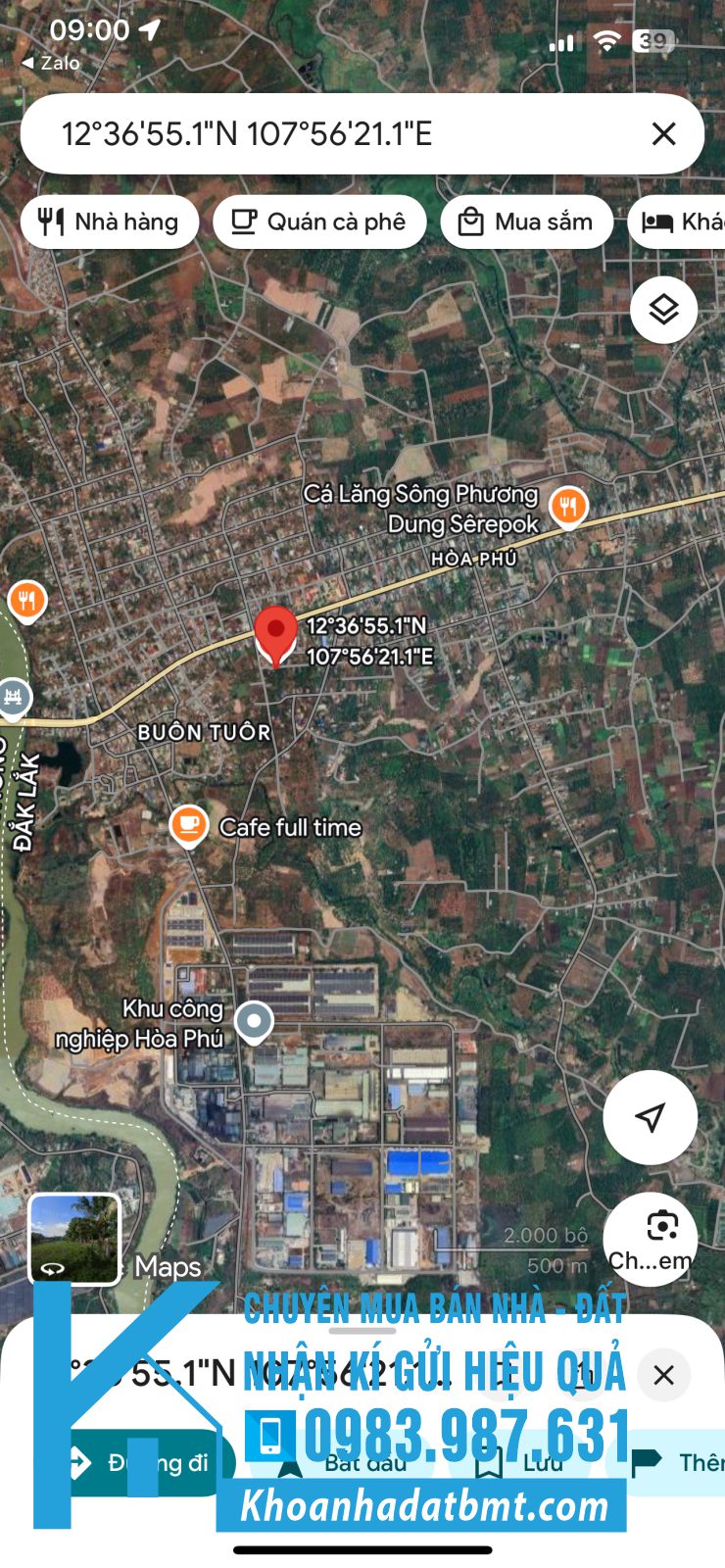The height and width of the screenshot is (1568, 725).
Task: Open the Street View thumbnail
Action: click(x=74, y=1239)
